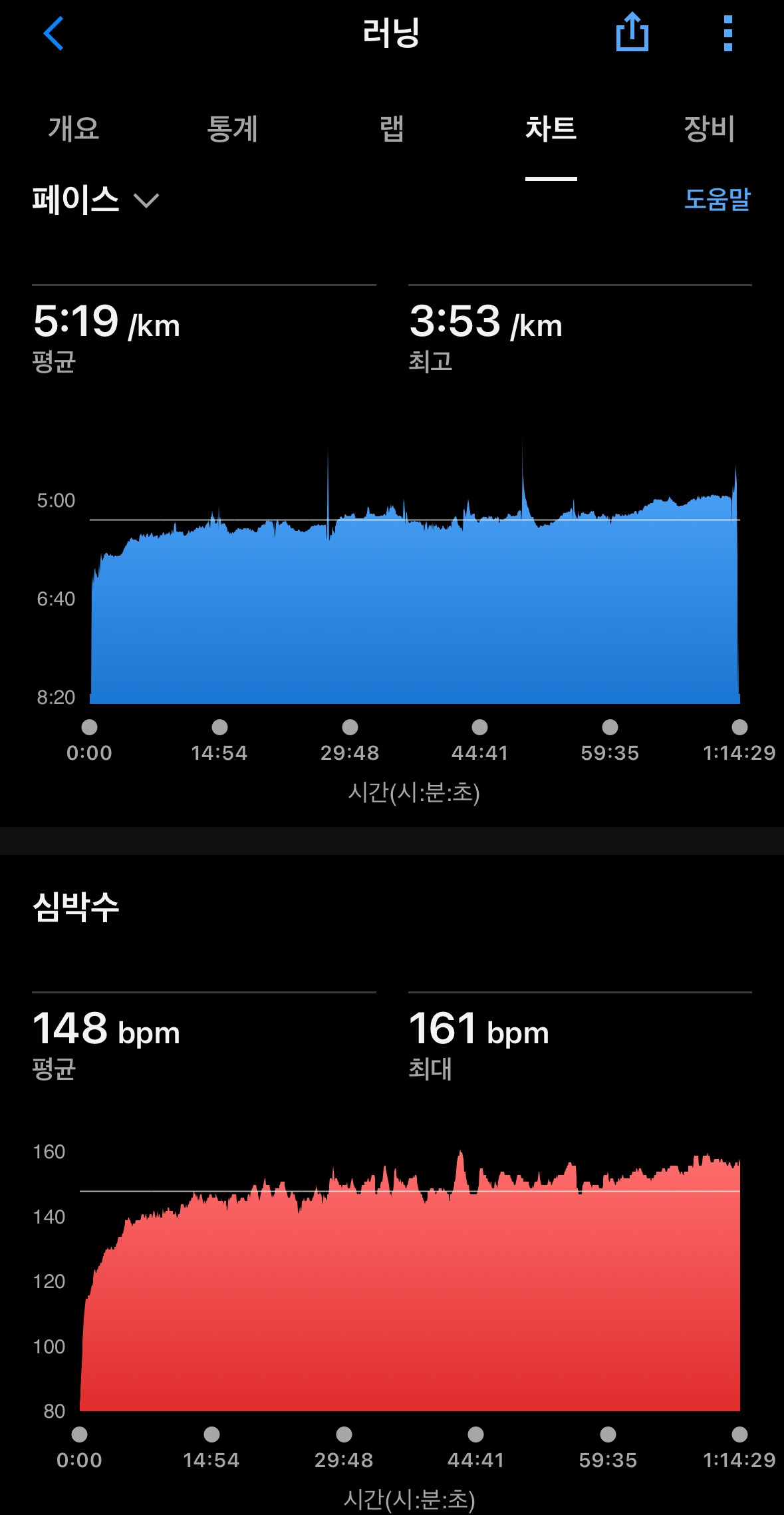Select the 차트 tab
Viewport: 784px width, 1515px height.
pos(551,128)
